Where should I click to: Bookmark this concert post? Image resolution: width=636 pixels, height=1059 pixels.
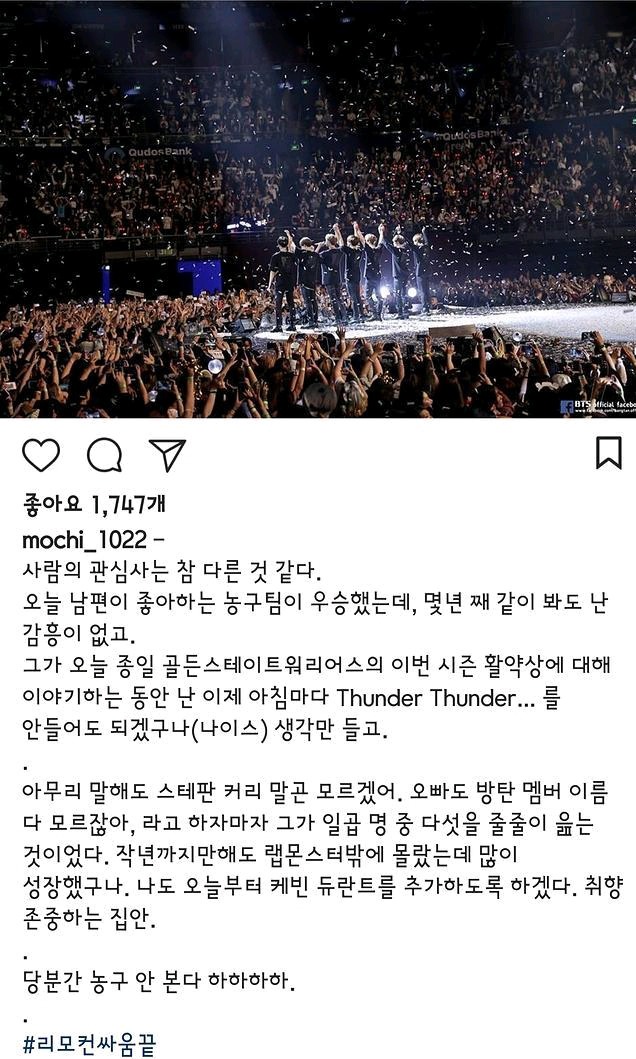[x=608, y=453]
